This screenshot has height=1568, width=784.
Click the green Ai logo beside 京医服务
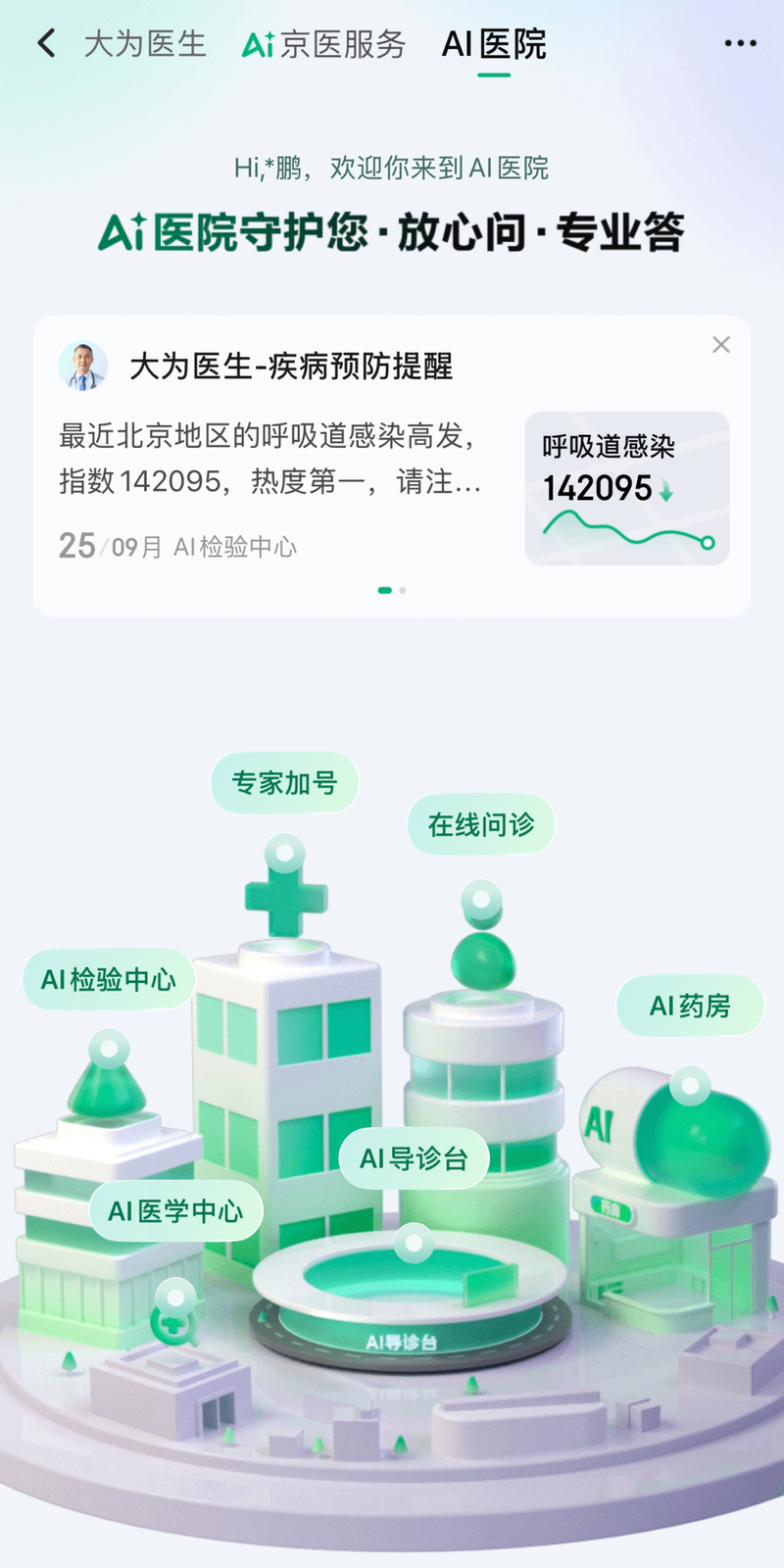tap(256, 43)
